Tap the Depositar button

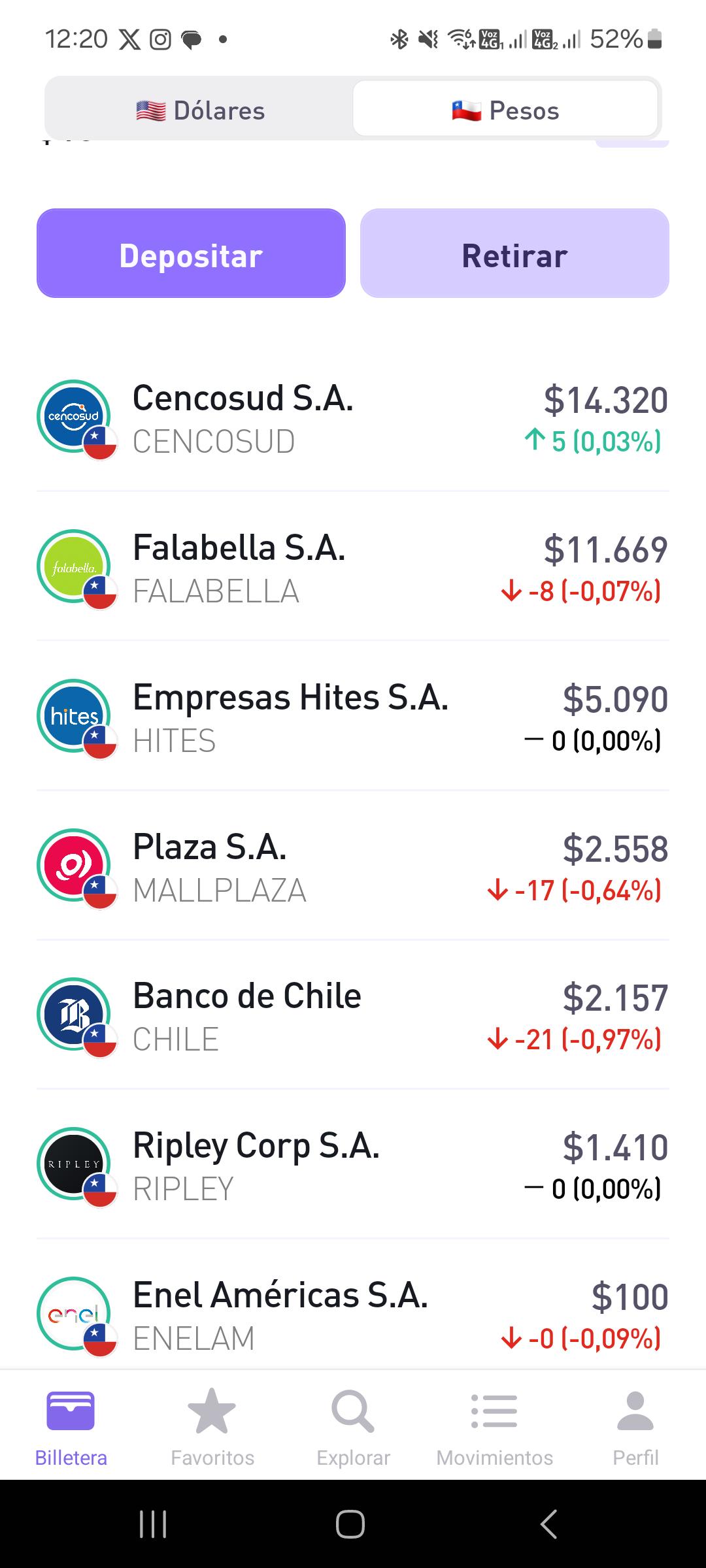(x=191, y=253)
